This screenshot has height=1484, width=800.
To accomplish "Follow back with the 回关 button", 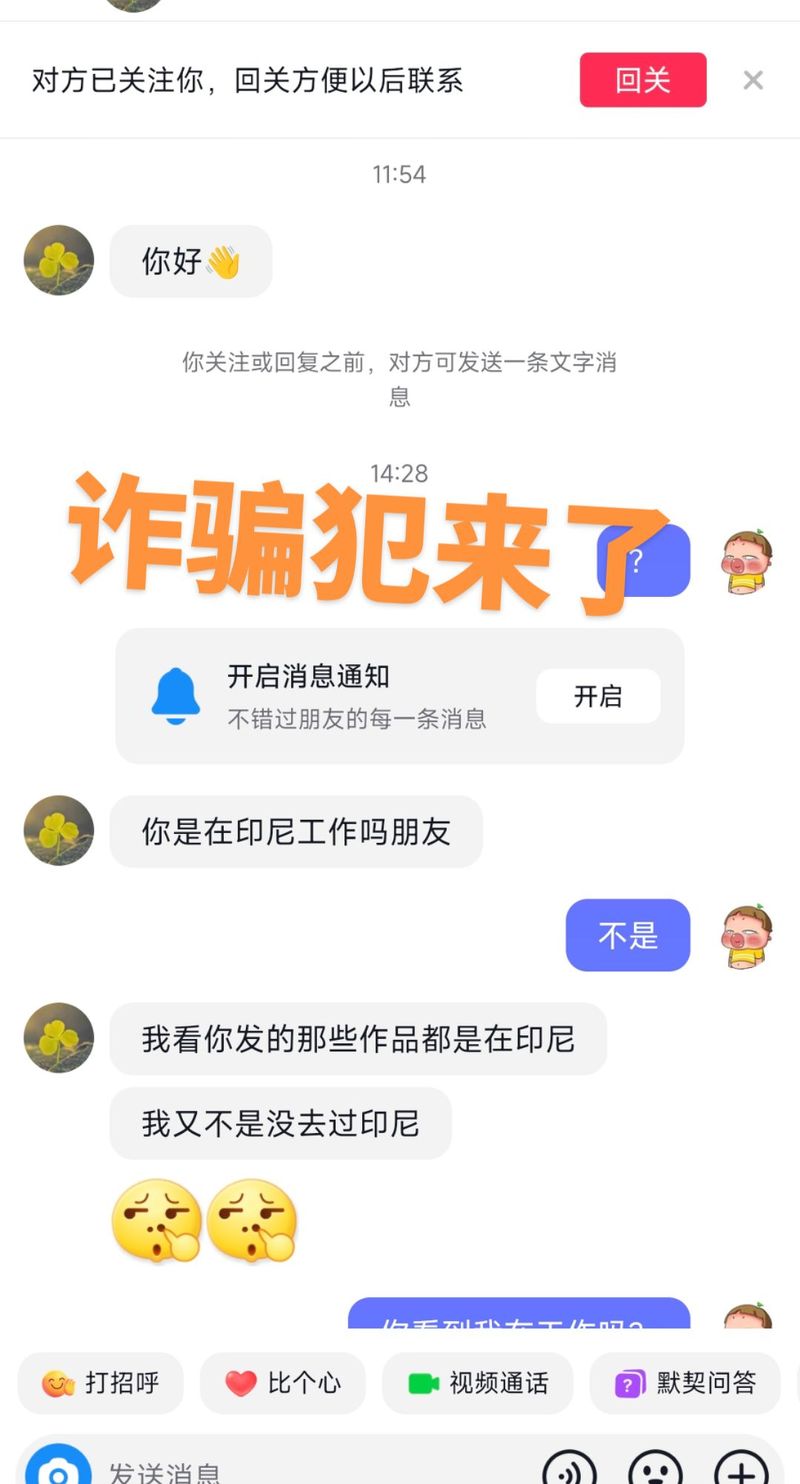I will coord(643,80).
